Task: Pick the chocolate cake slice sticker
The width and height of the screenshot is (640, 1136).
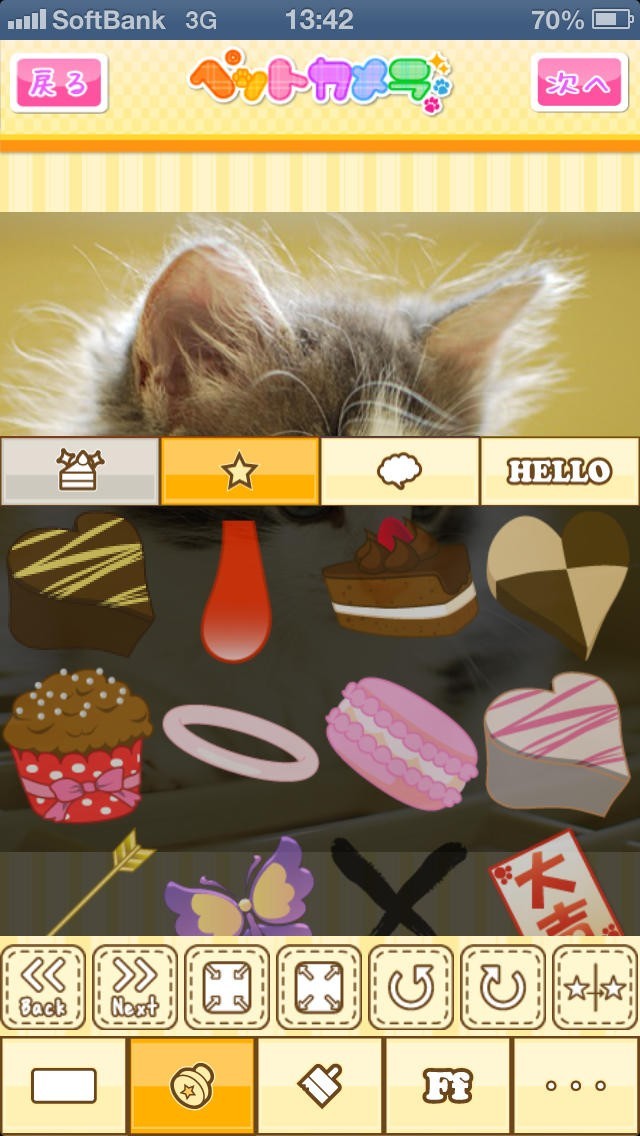Action: (400, 577)
